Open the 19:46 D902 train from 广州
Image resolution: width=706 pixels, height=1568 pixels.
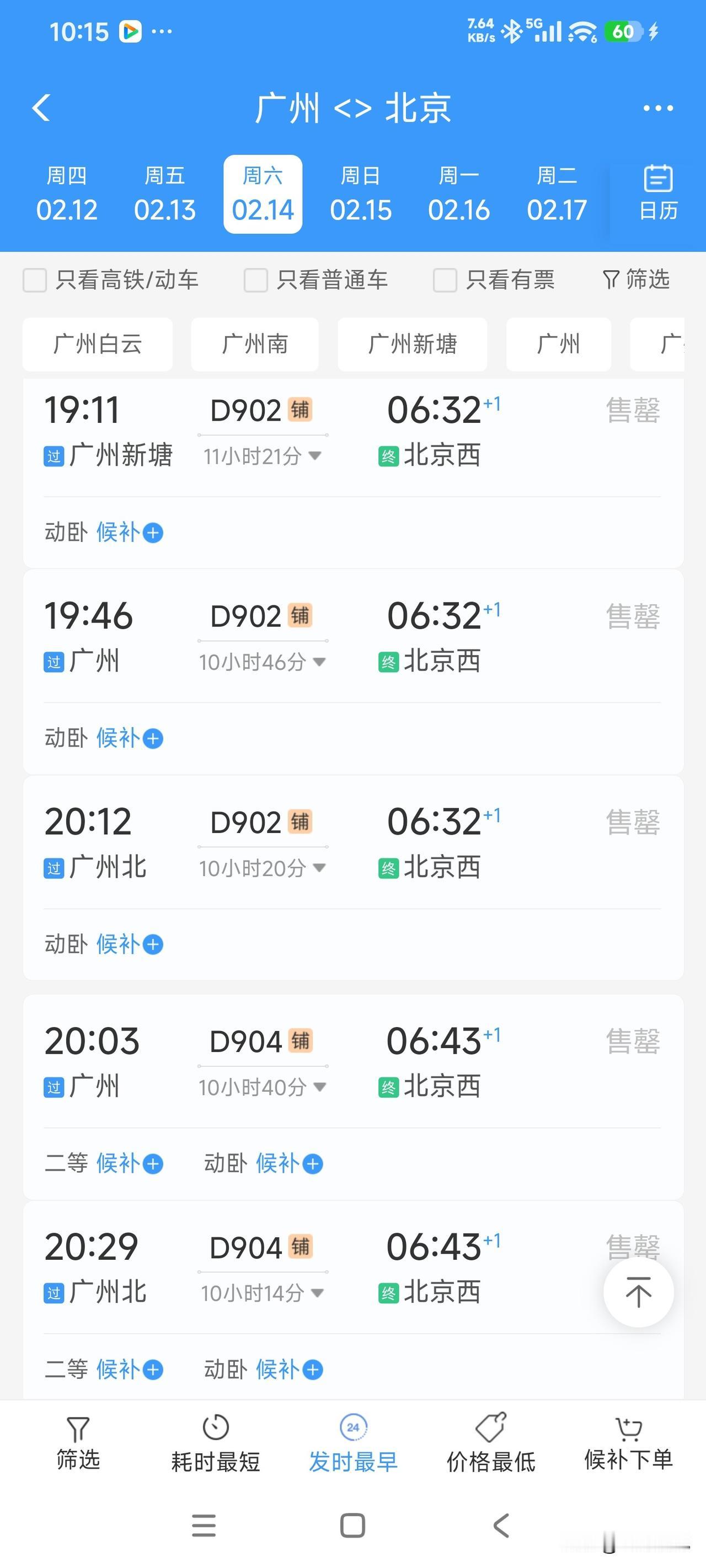354,672
